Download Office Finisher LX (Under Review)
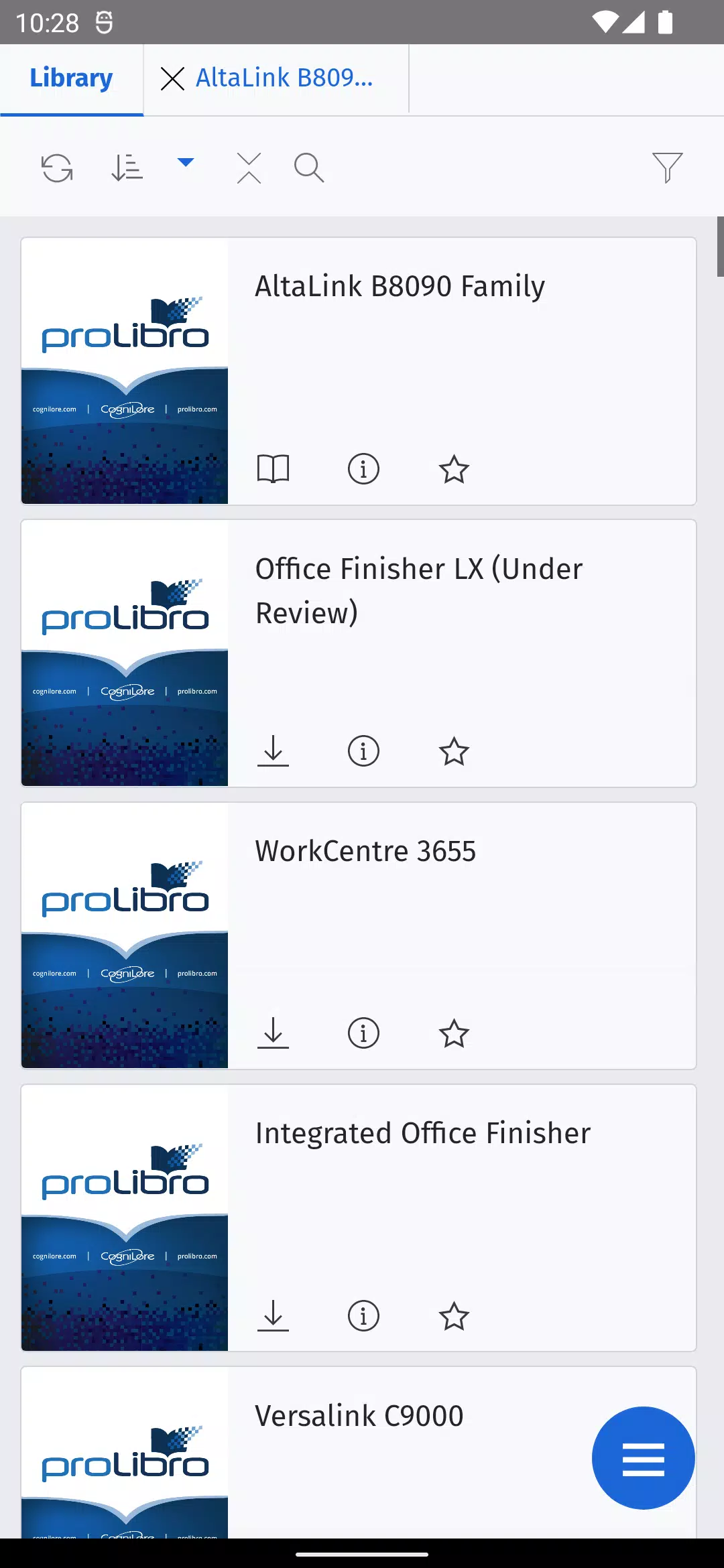 [273, 751]
